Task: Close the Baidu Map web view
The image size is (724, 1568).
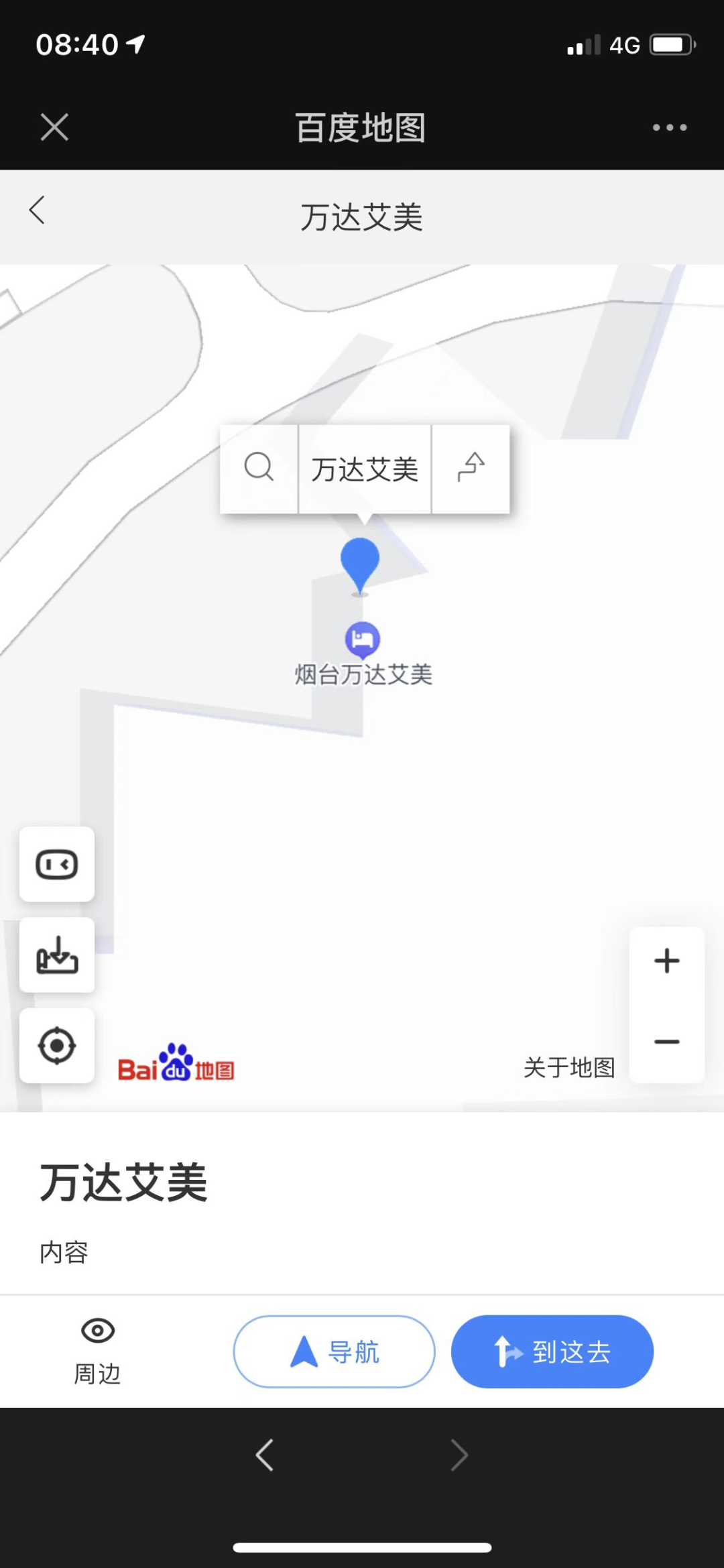Action: tap(54, 127)
